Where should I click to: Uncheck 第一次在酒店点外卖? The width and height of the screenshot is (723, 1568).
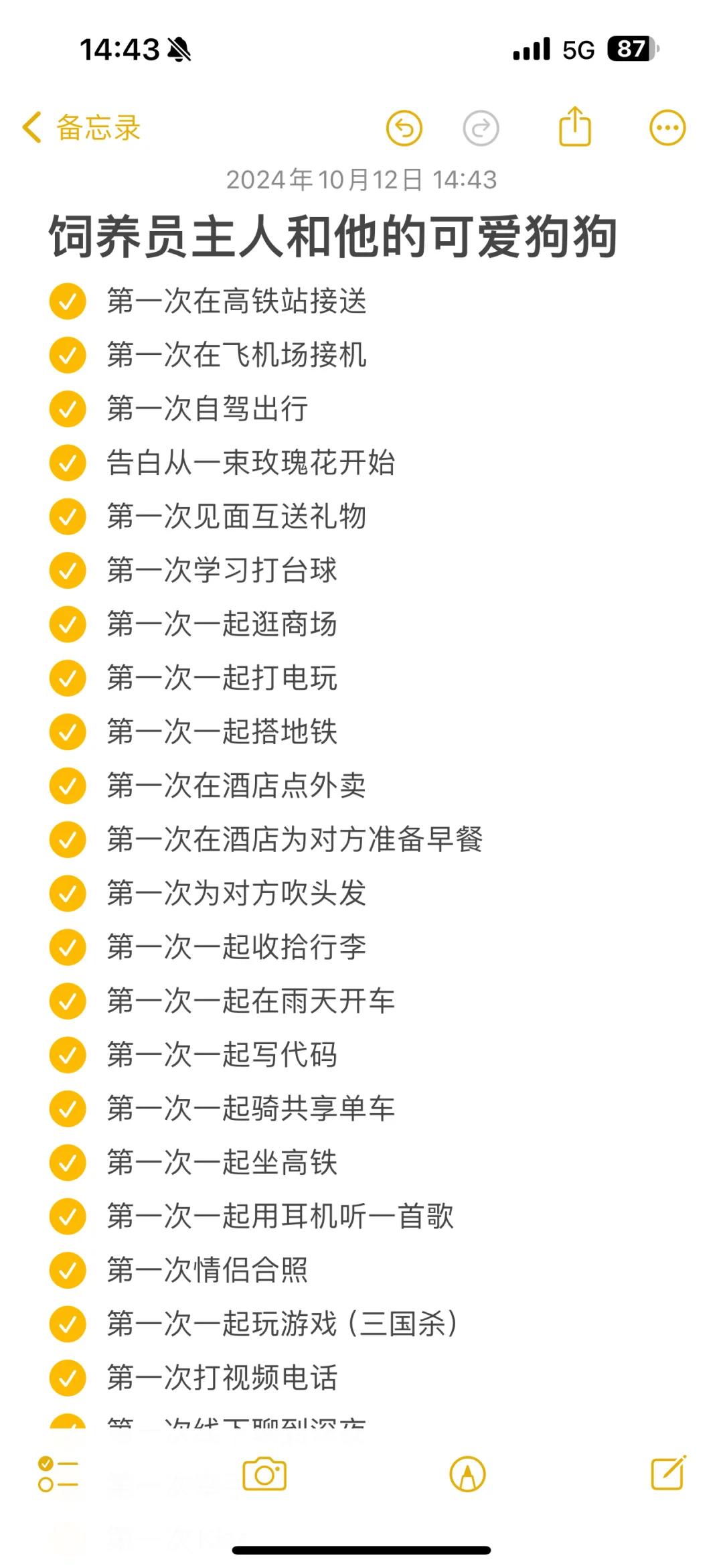coord(68,786)
